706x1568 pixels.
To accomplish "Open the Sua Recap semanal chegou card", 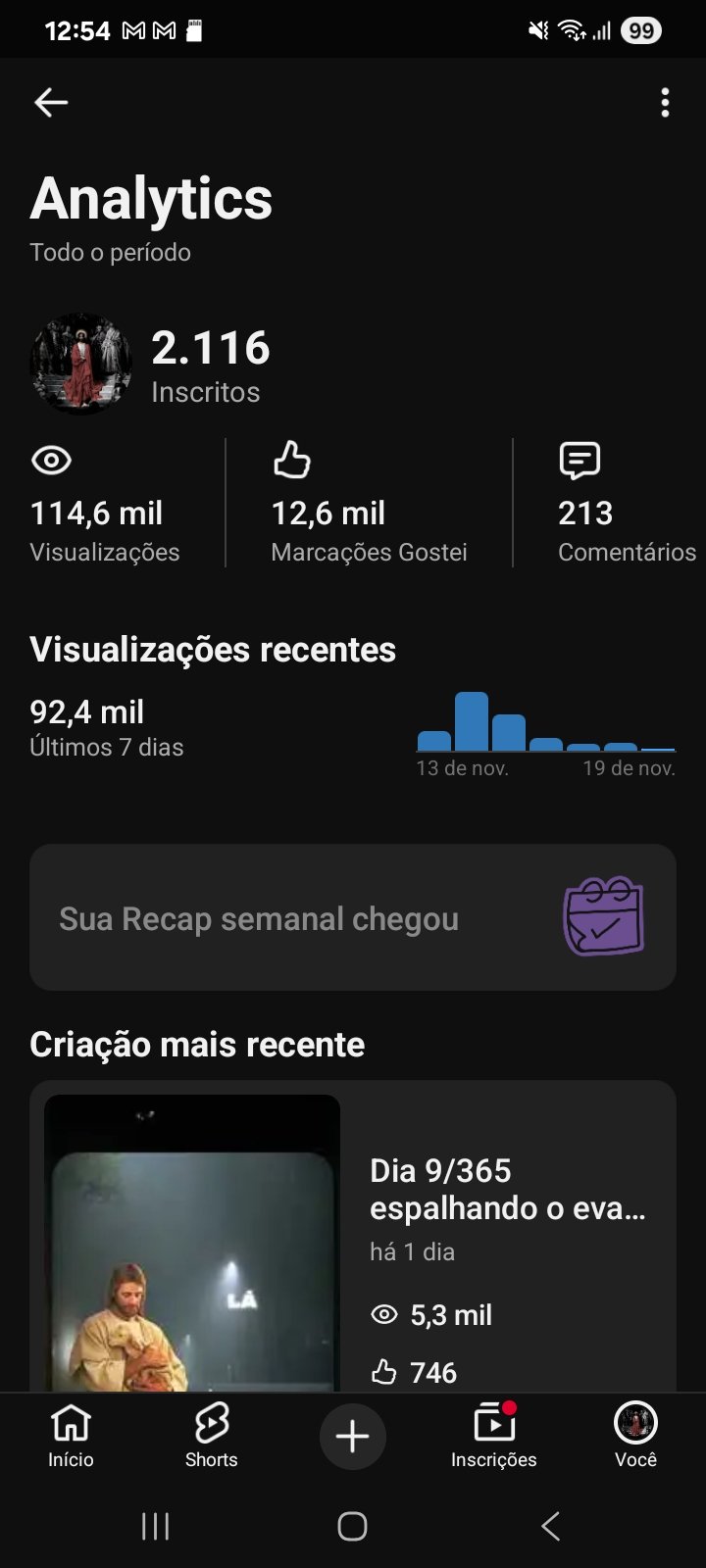I will pos(353,917).
